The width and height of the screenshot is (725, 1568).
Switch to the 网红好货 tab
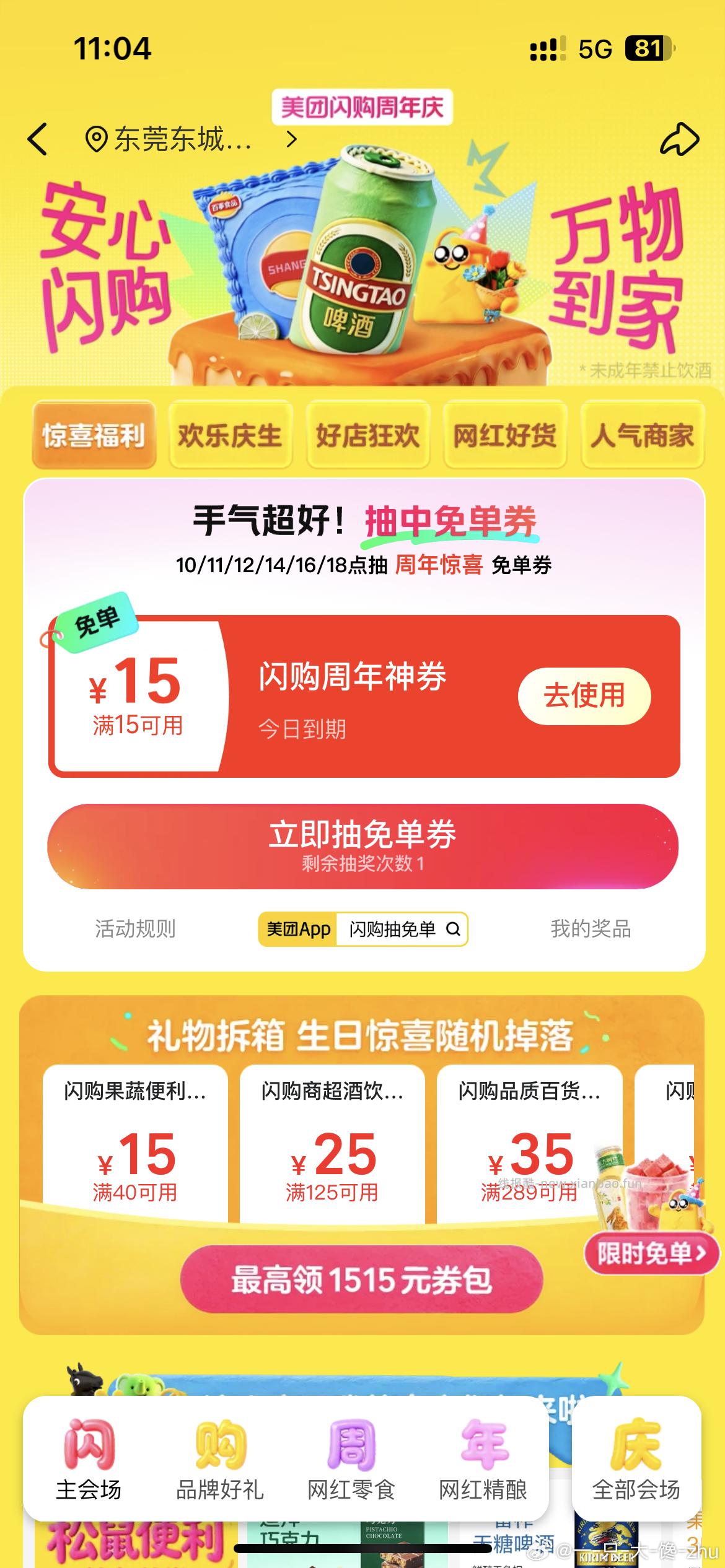(504, 435)
